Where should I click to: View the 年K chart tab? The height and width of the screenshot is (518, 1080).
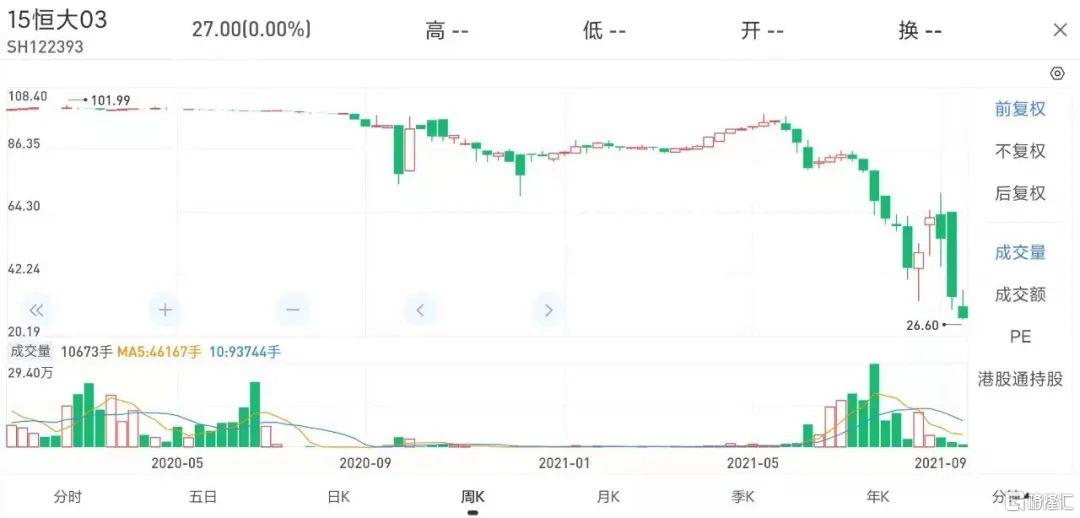877,496
